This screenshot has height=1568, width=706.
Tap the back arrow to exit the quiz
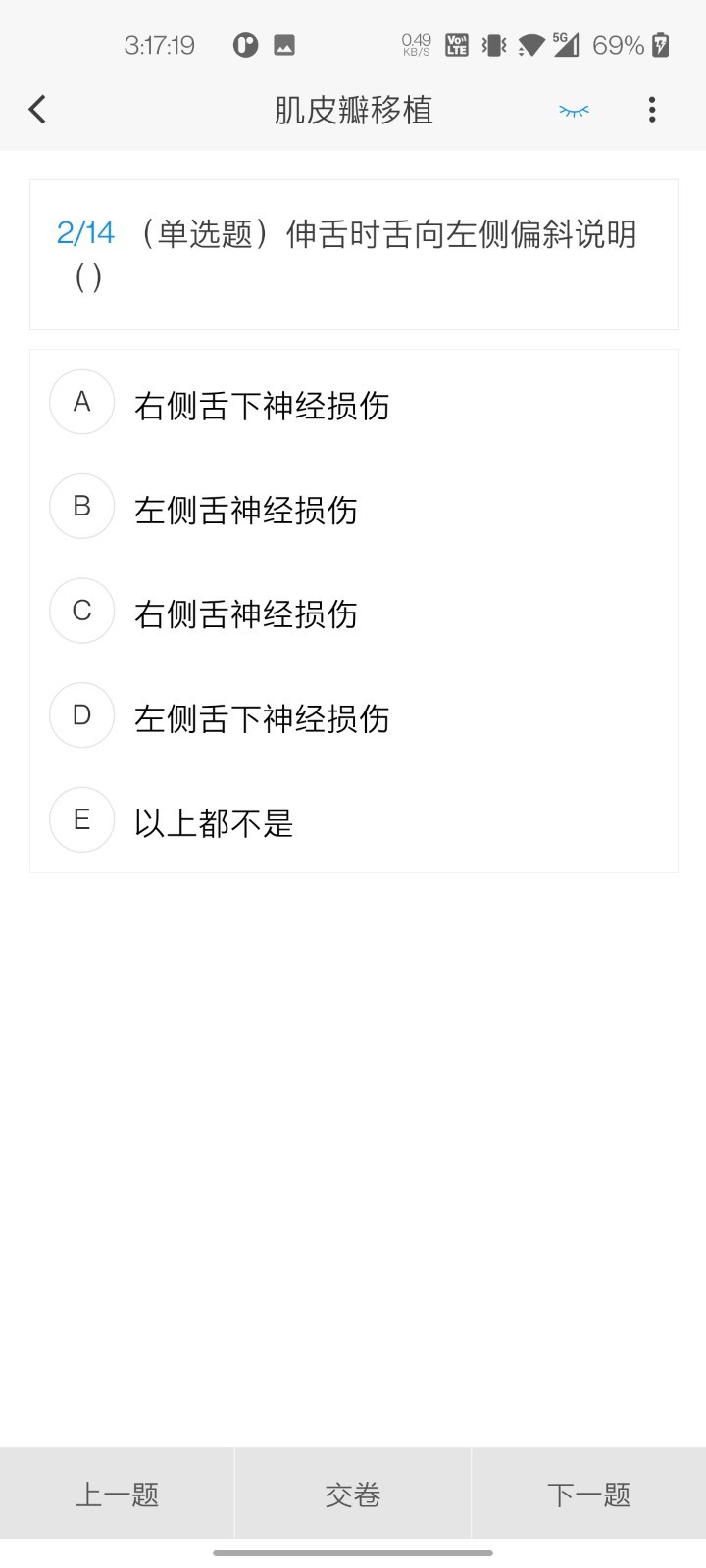tap(37, 110)
